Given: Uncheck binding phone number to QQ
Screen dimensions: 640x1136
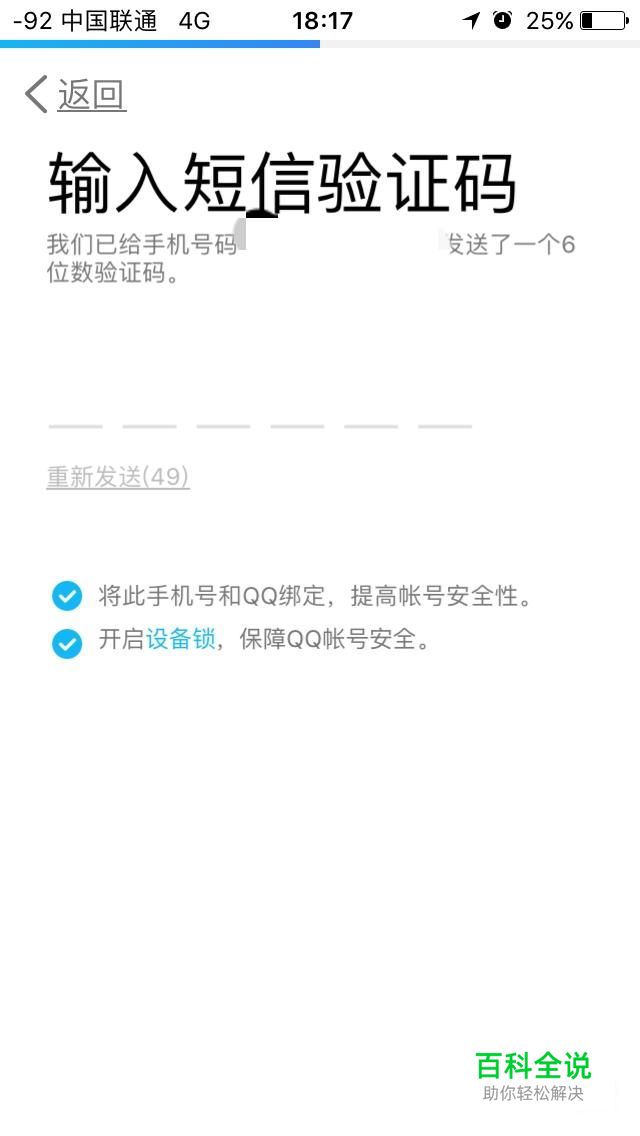Looking at the screenshot, I should (x=67, y=597).
